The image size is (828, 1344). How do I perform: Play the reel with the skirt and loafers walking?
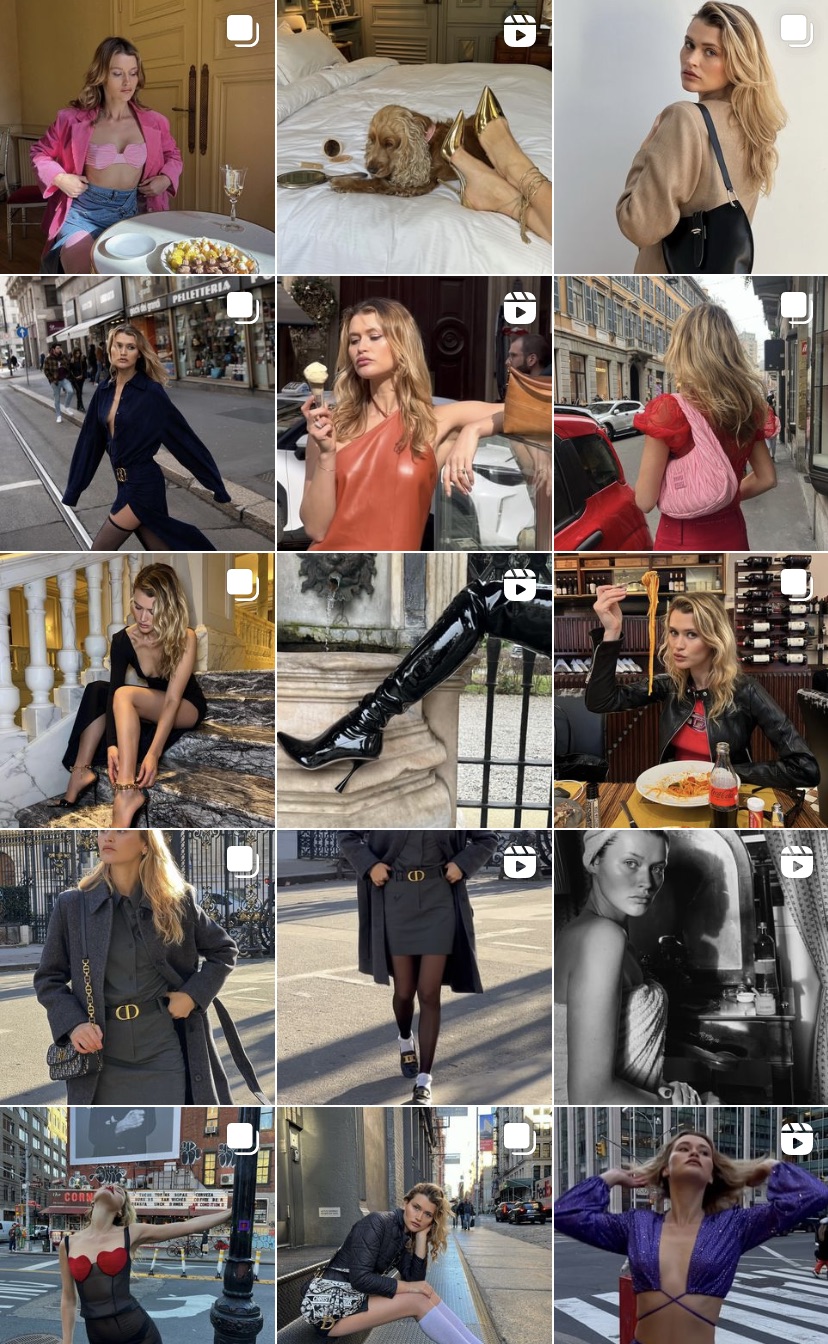pos(414,967)
